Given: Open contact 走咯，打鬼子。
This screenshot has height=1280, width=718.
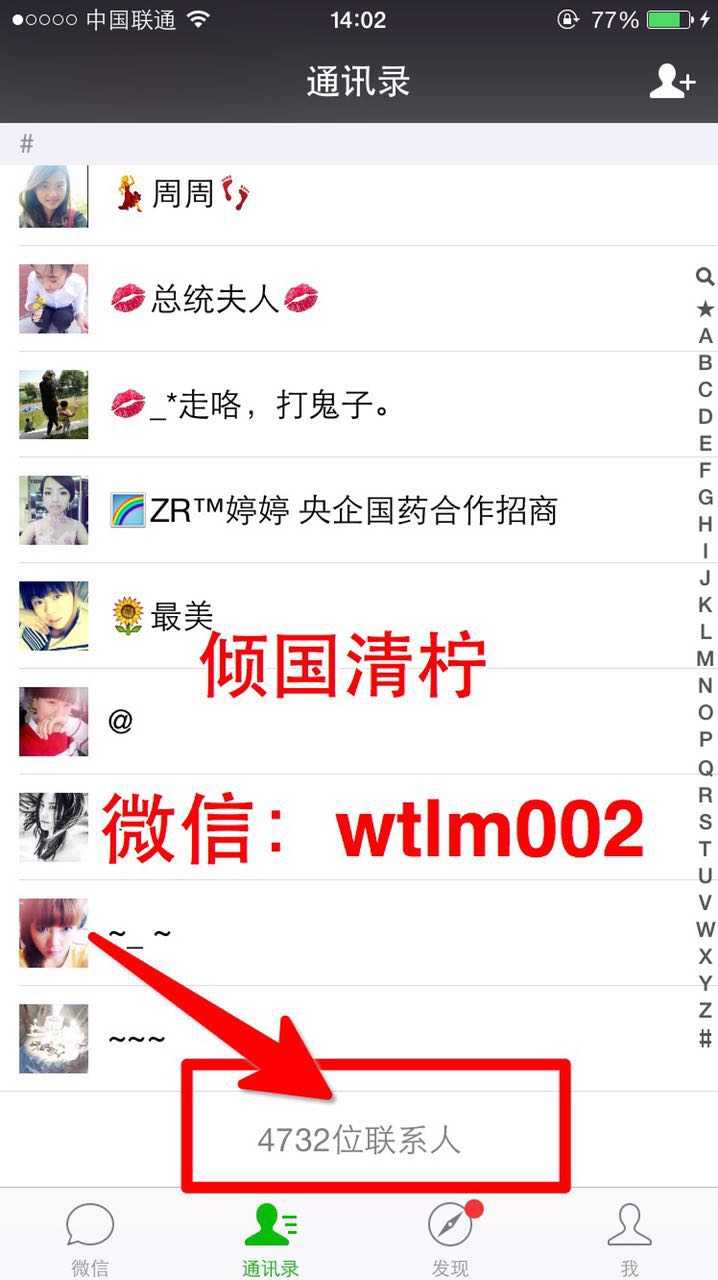Looking at the screenshot, I should [x=359, y=405].
